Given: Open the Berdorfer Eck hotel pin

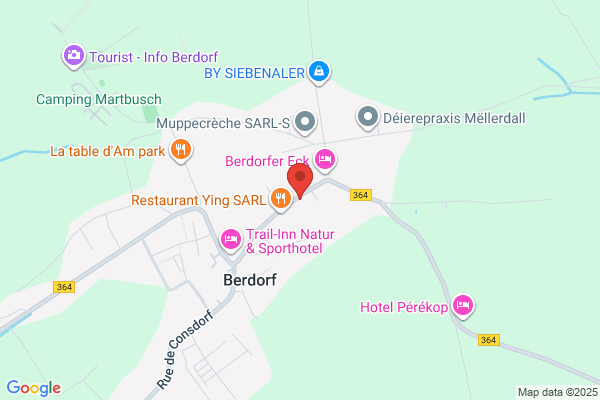Looking at the screenshot, I should (325, 159).
